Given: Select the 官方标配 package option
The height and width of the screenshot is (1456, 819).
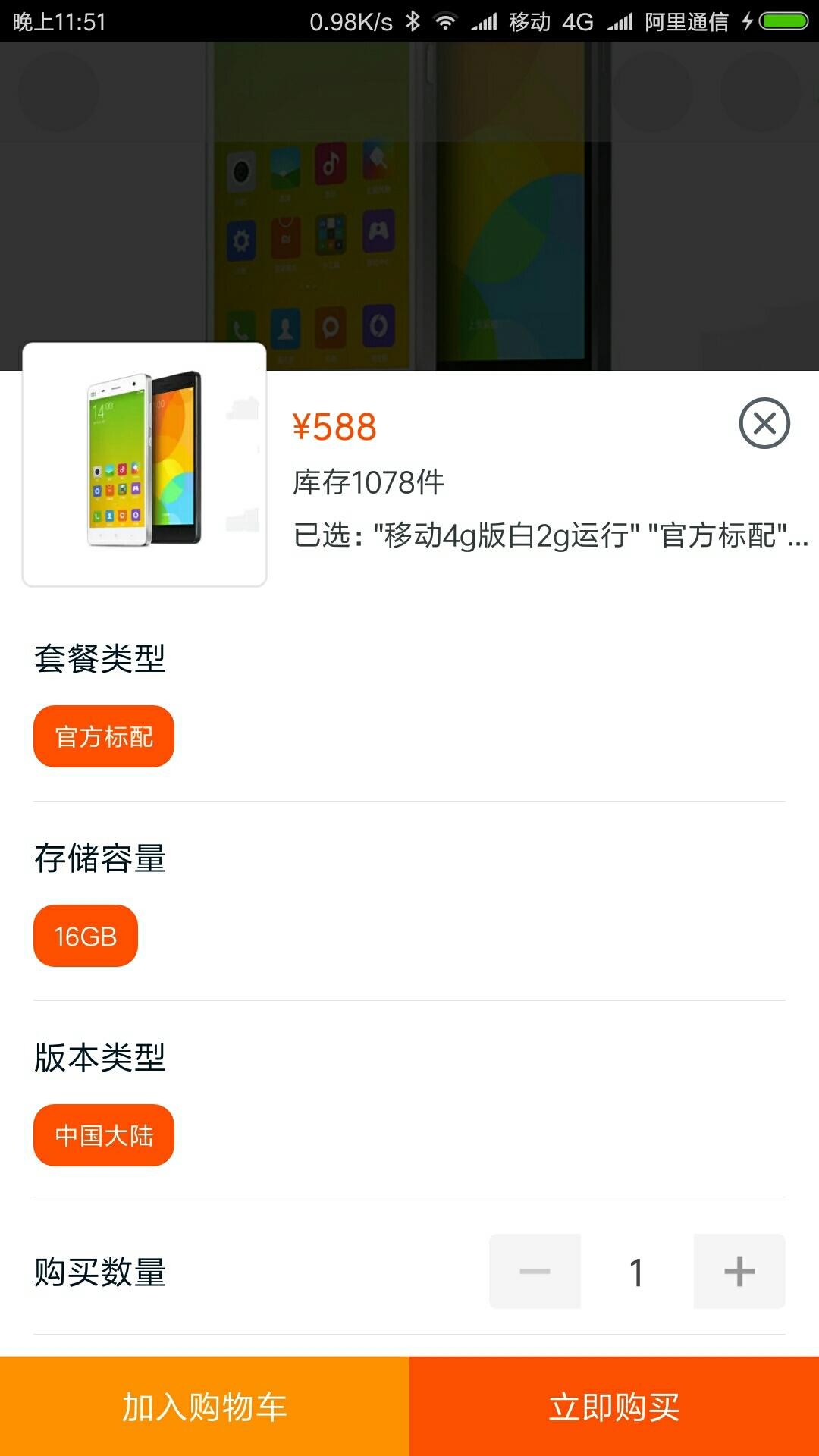Looking at the screenshot, I should pos(103,735).
